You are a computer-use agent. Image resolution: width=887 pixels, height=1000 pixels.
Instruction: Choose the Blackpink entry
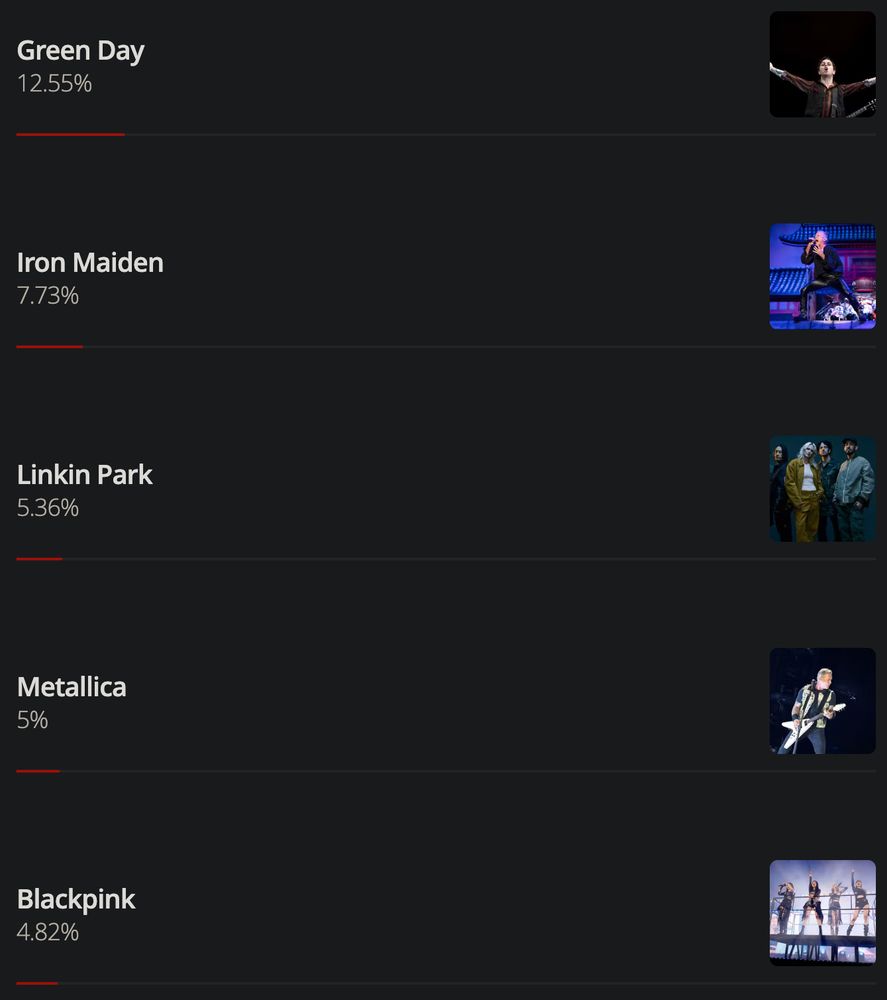pyautogui.click(x=76, y=899)
